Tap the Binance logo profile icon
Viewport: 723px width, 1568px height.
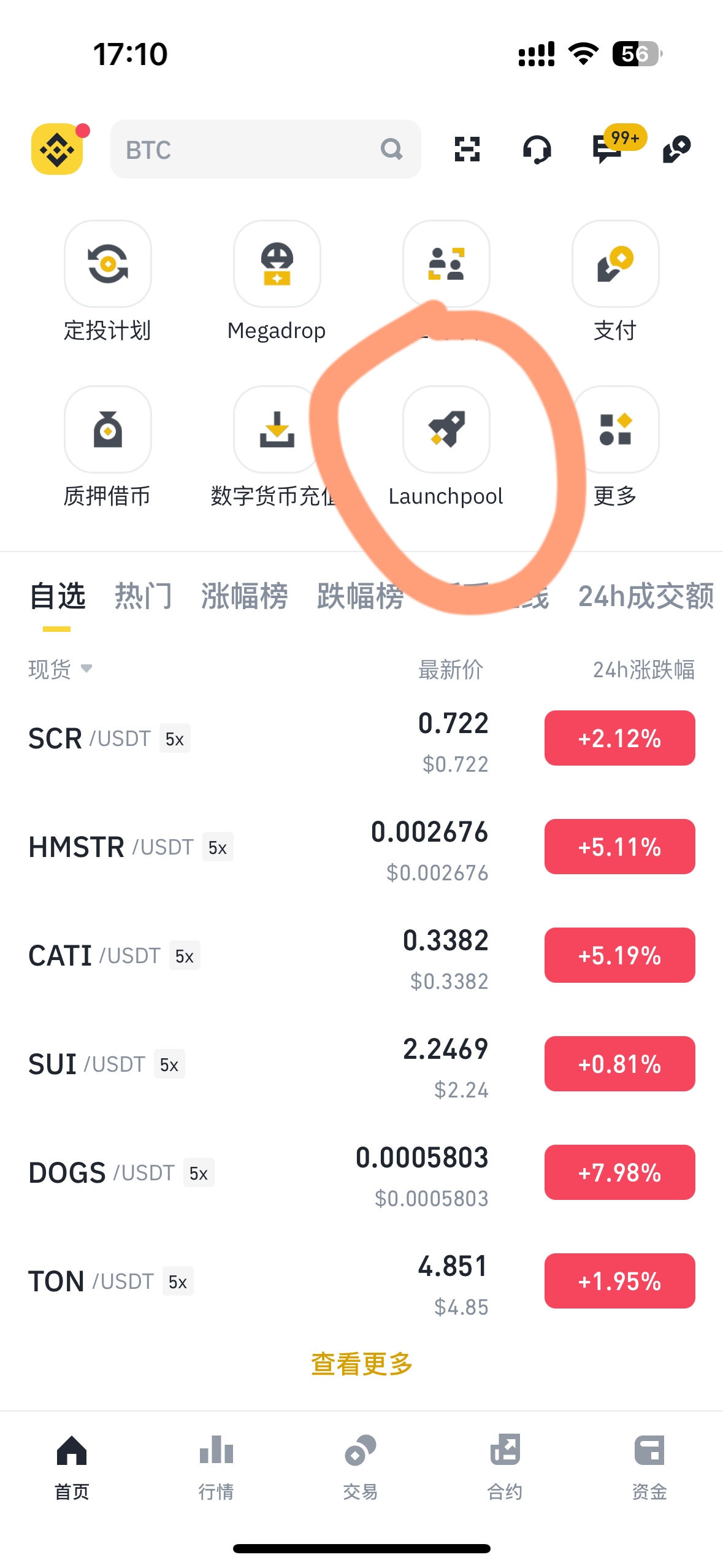click(57, 149)
